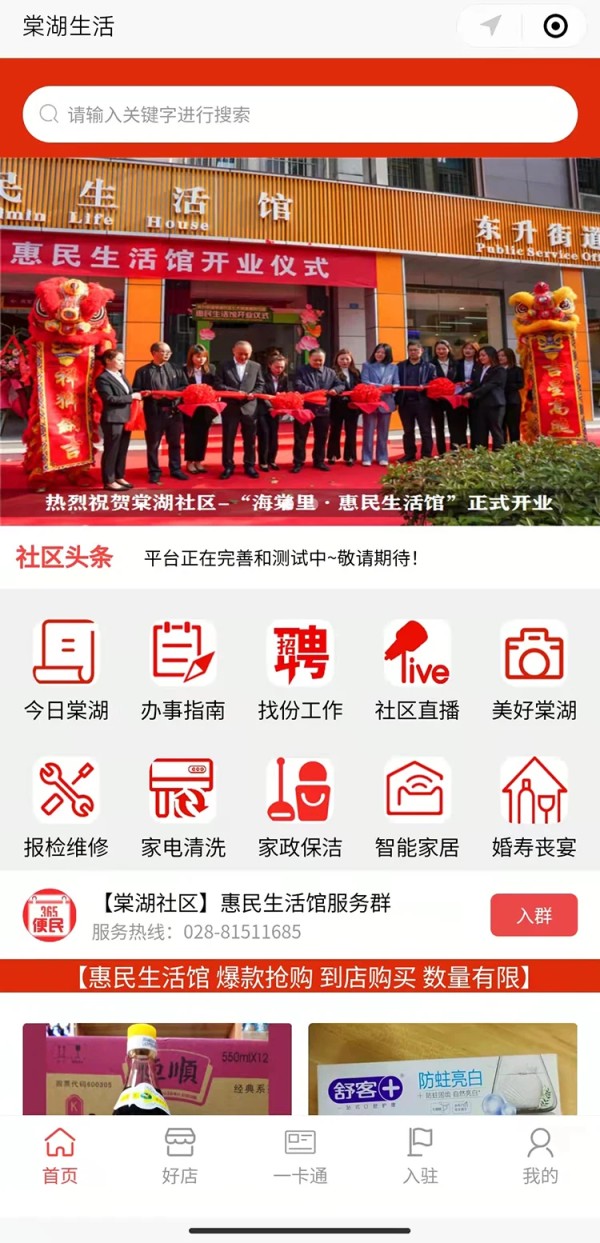Image resolution: width=600 pixels, height=1243 pixels.
Task: Select 家电清洗 appliance cleaning
Action: (183, 807)
